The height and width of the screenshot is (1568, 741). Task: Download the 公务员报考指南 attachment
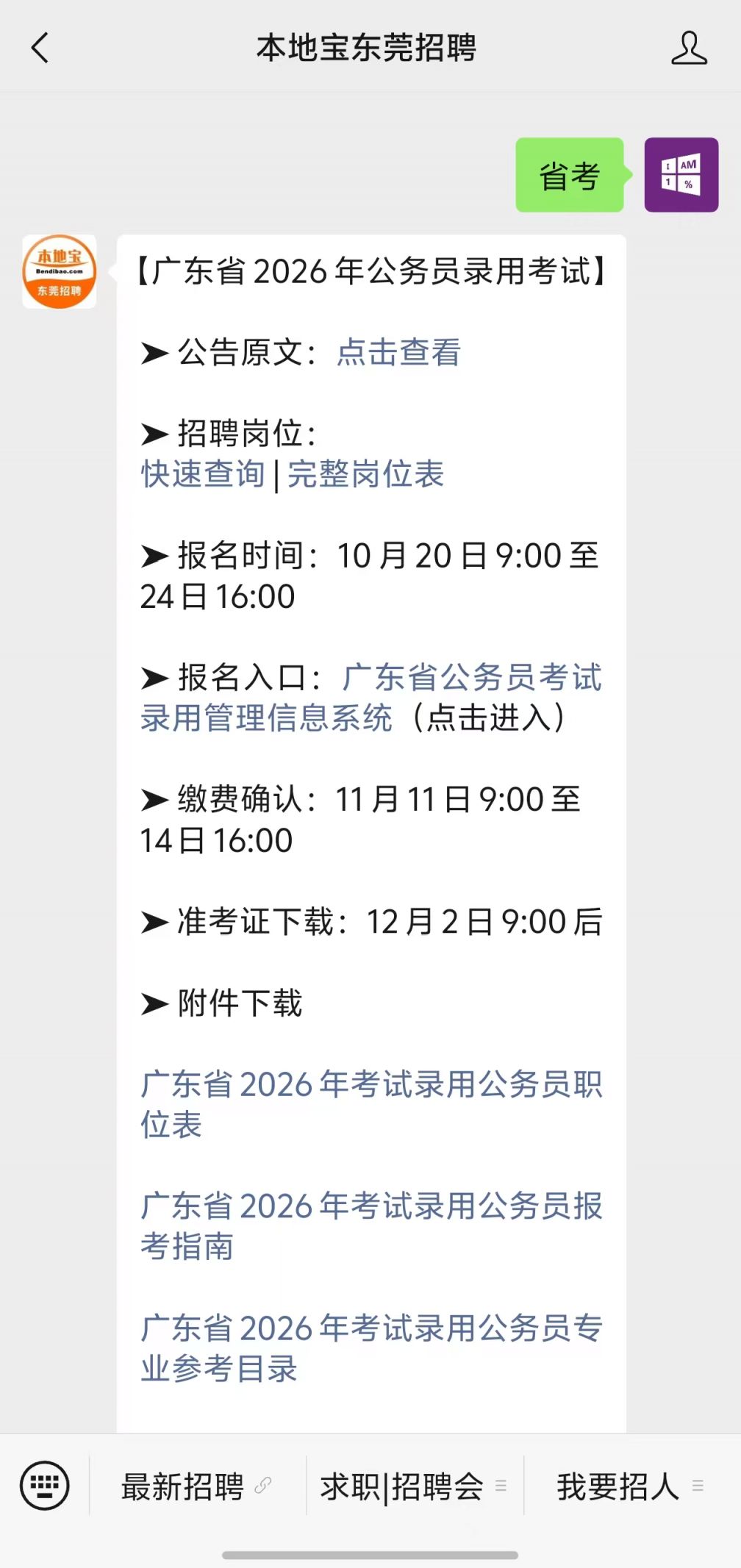tap(371, 1227)
